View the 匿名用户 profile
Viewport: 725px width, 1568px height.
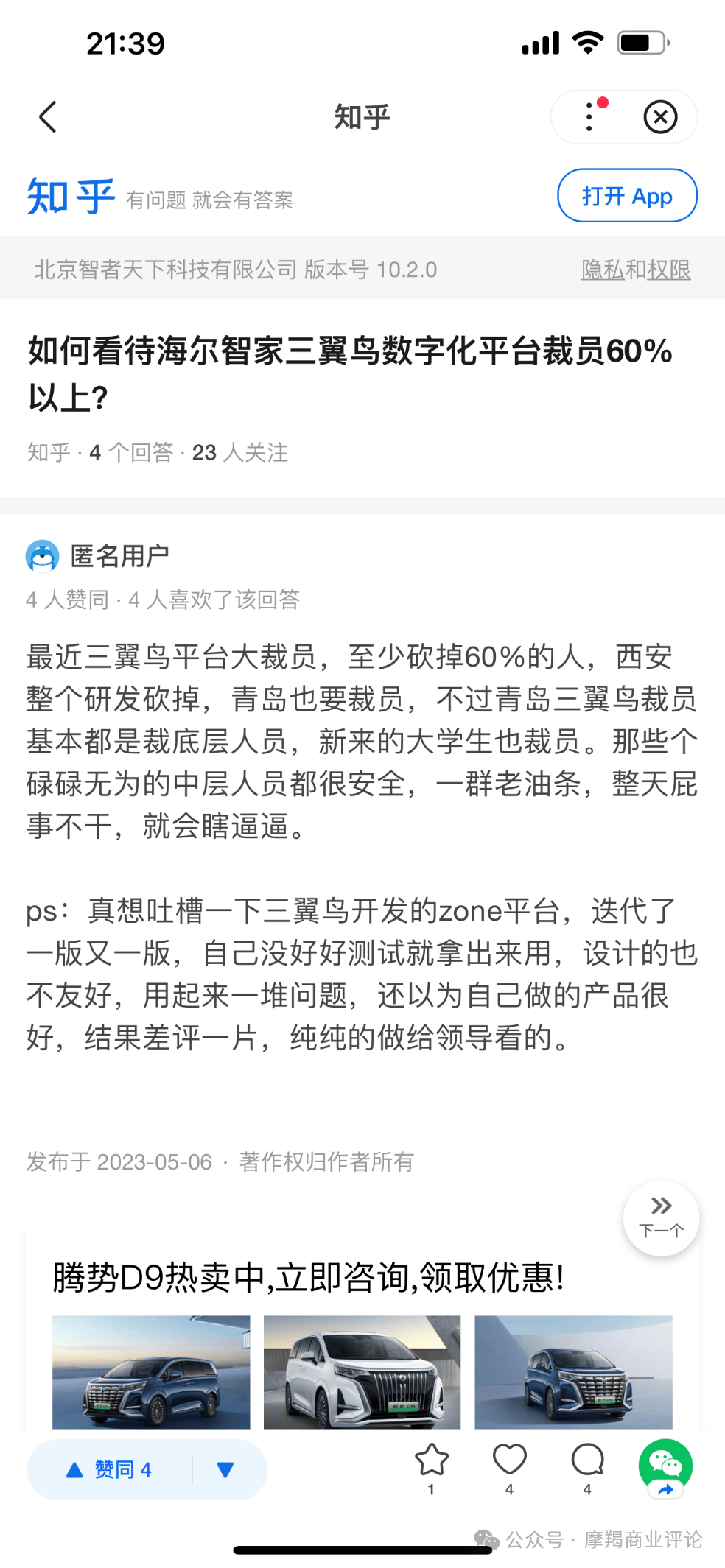(x=119, y=556)
